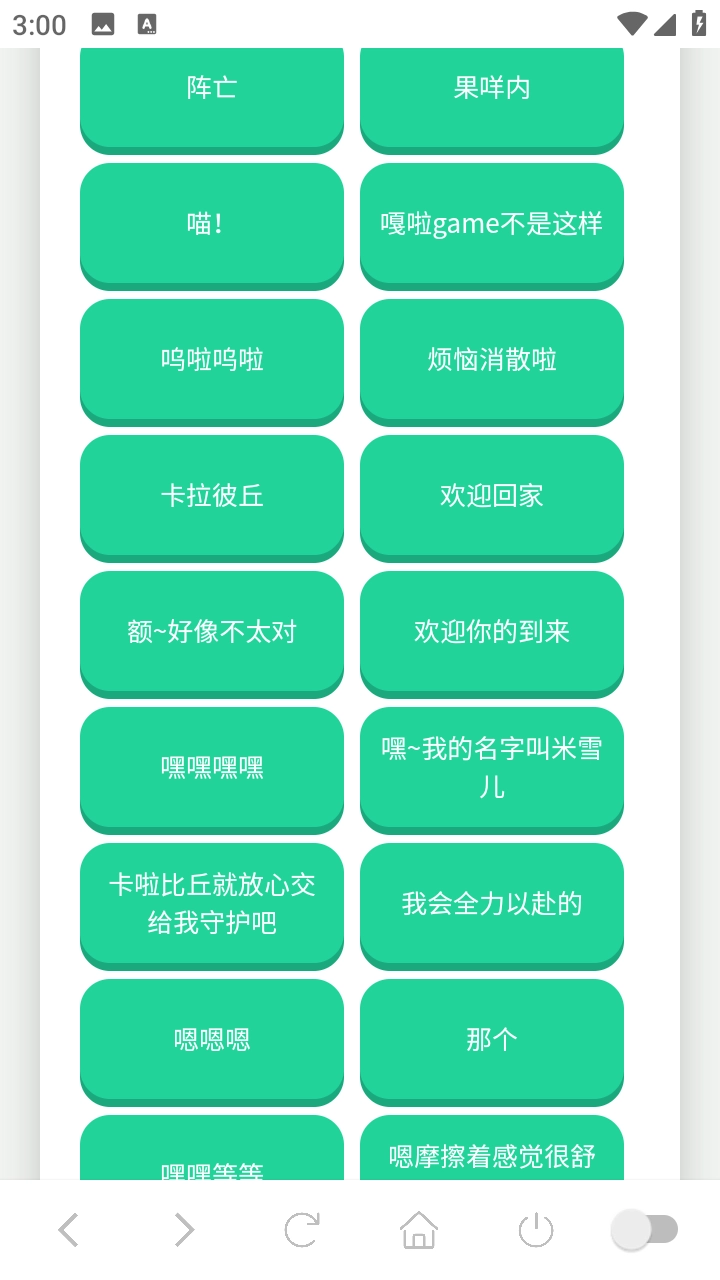Viewport: 720px width, 1280px height.
Task: Tap the 卡拉彼丘 button
Action: pyautogui.click(x=211, y=497)
